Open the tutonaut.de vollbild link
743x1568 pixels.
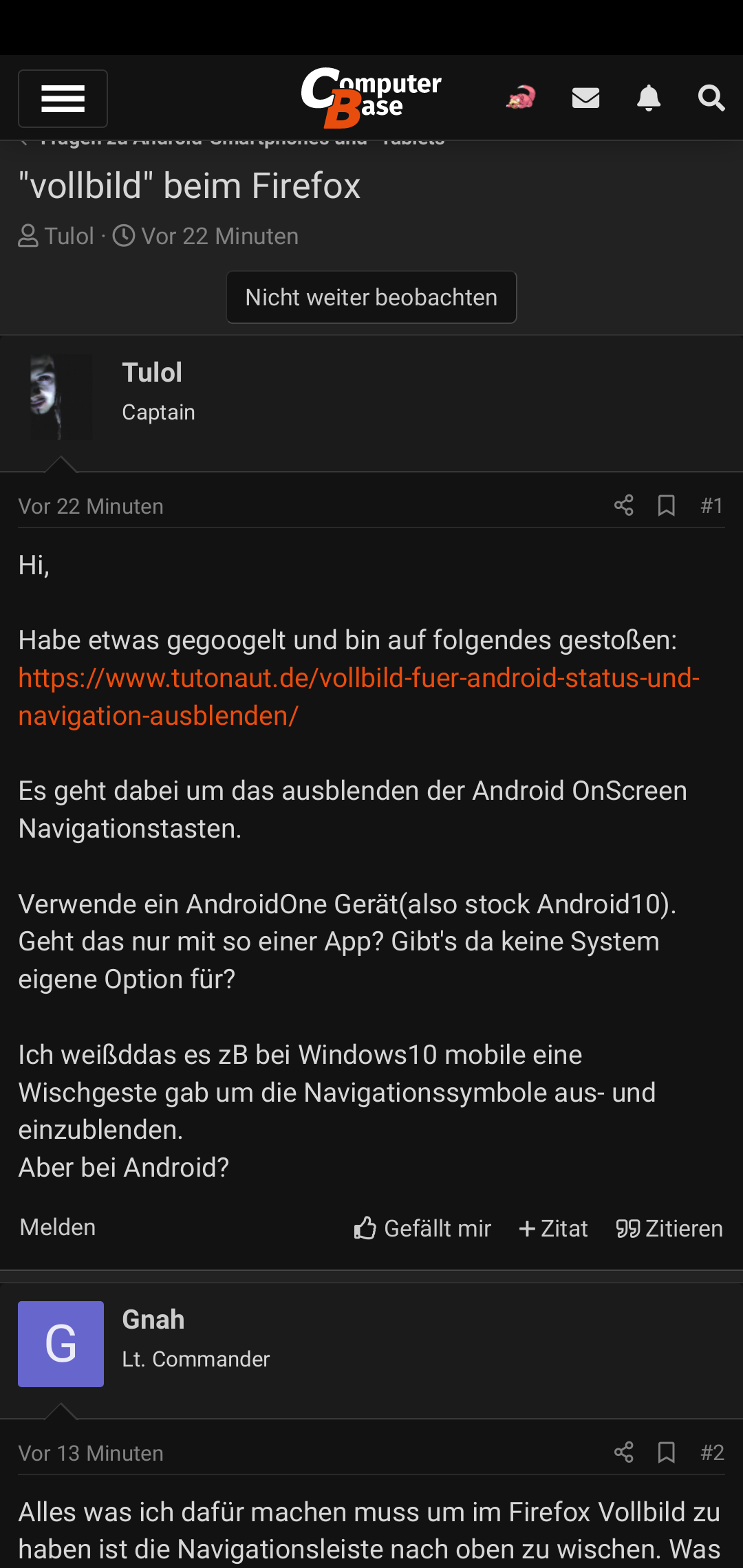(358, 696)
